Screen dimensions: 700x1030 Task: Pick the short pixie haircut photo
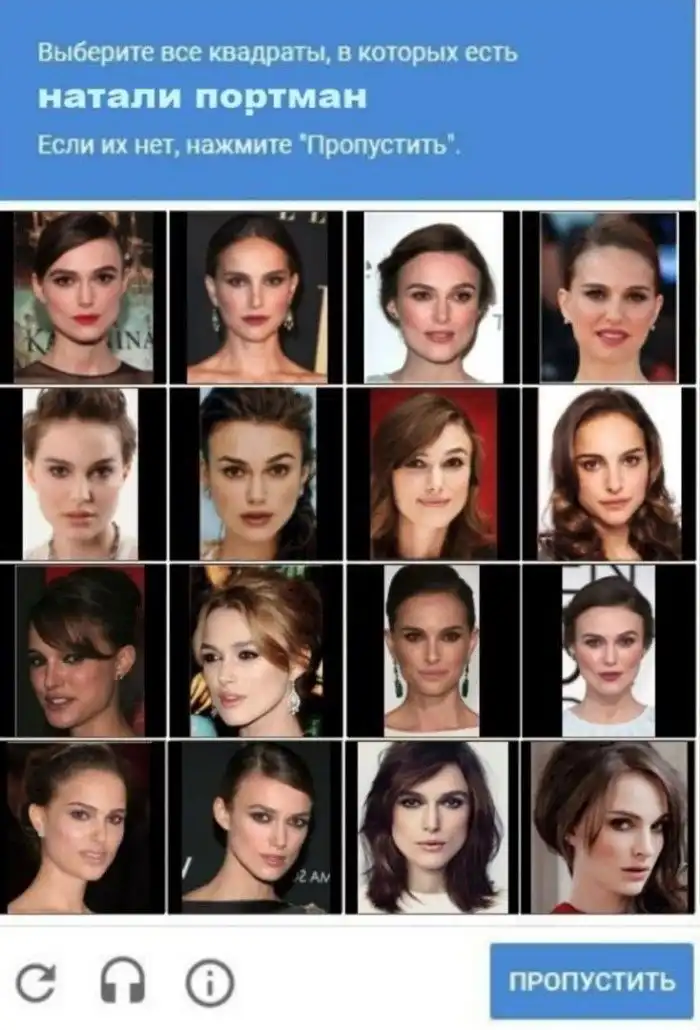(x=80, y=474)
